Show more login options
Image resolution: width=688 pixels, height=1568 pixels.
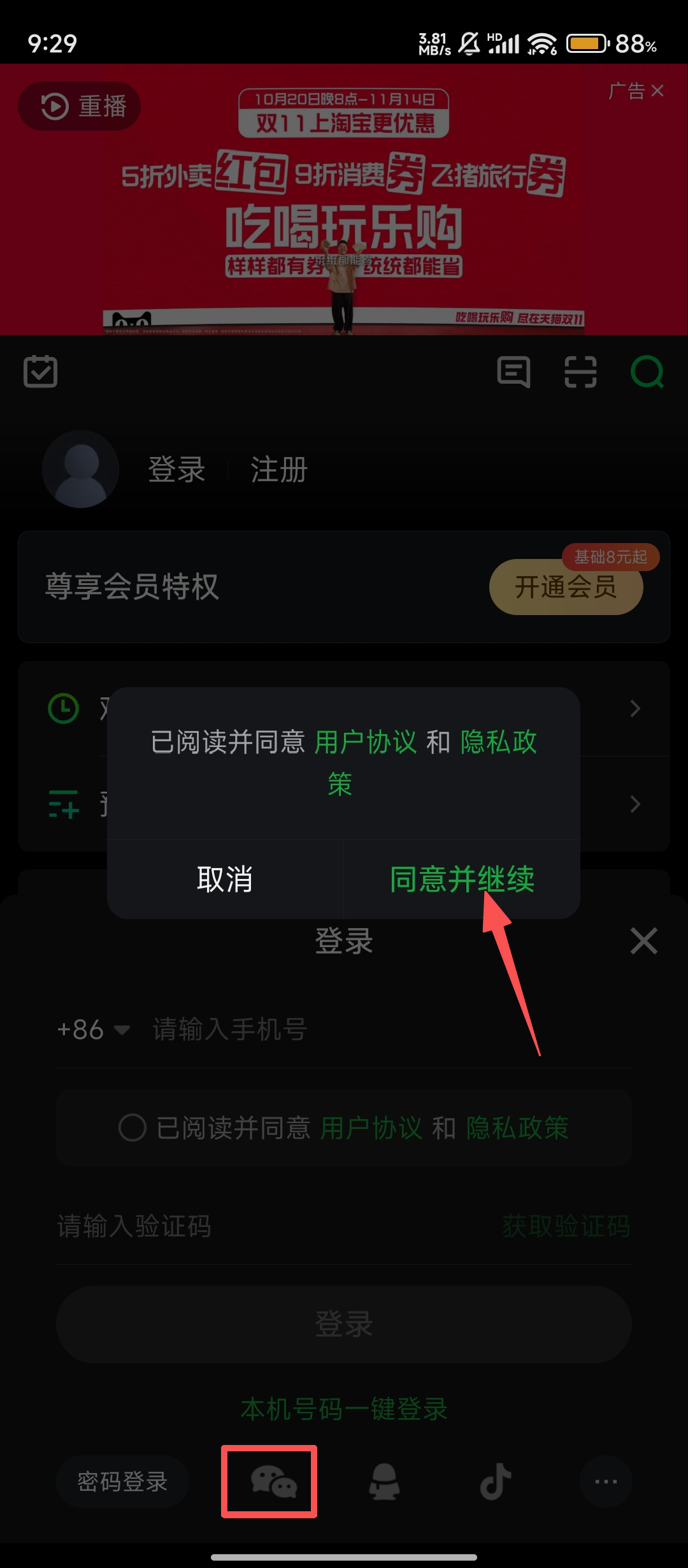click(606, 1481)
